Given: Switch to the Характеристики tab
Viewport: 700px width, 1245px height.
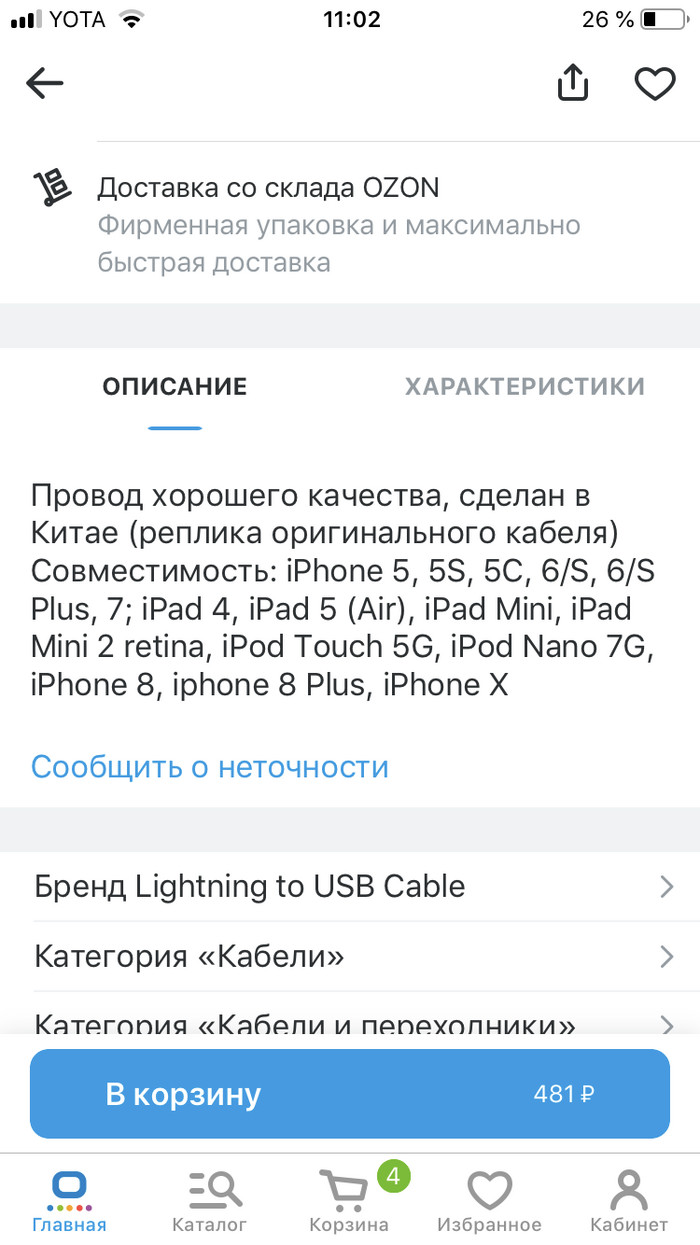Looking at the screenshot, I should (524, 387).
